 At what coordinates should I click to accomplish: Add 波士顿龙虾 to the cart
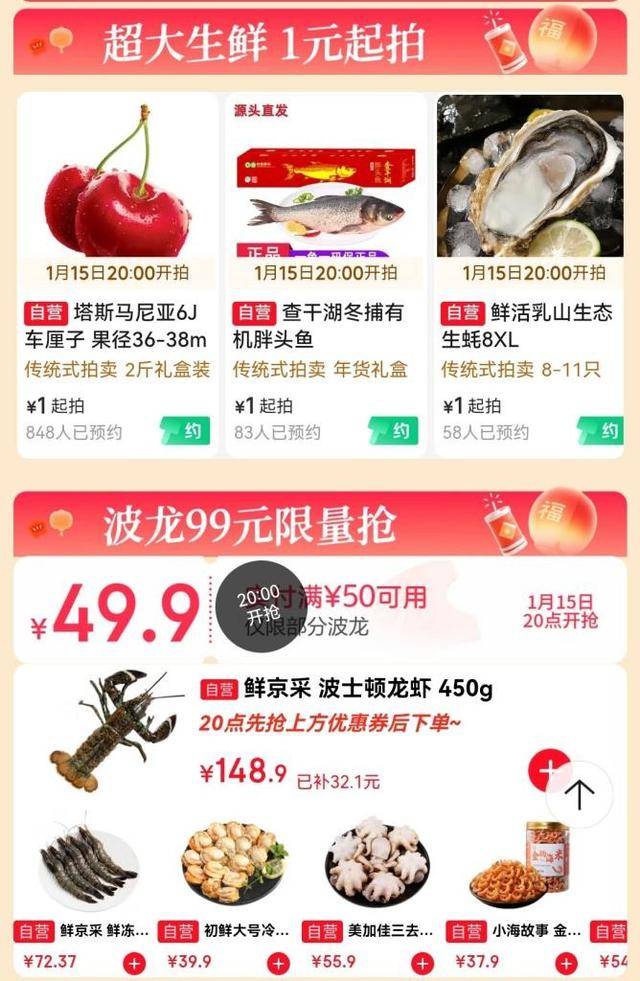pyautogui.click(x=548, y=770)
